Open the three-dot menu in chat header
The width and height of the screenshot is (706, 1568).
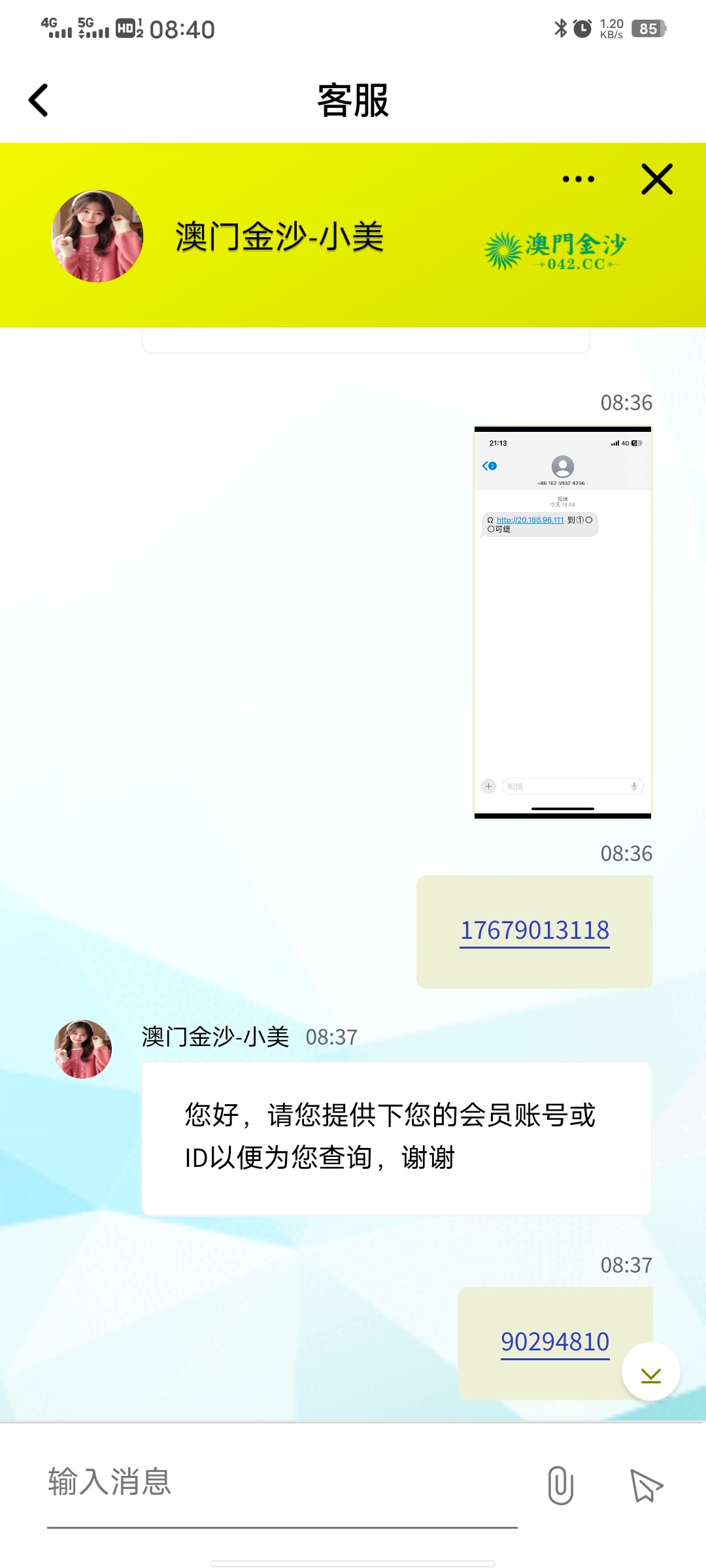click(x=578, y=179)
